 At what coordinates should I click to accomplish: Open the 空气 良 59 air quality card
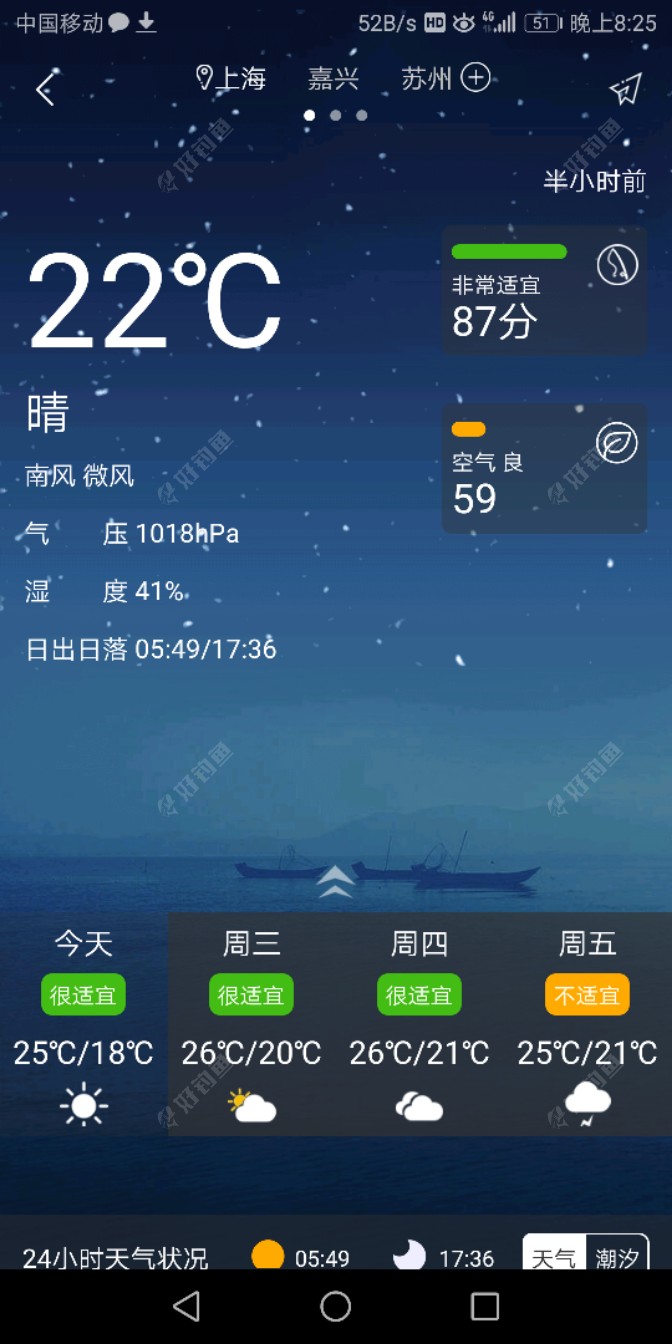click(544, 468)
